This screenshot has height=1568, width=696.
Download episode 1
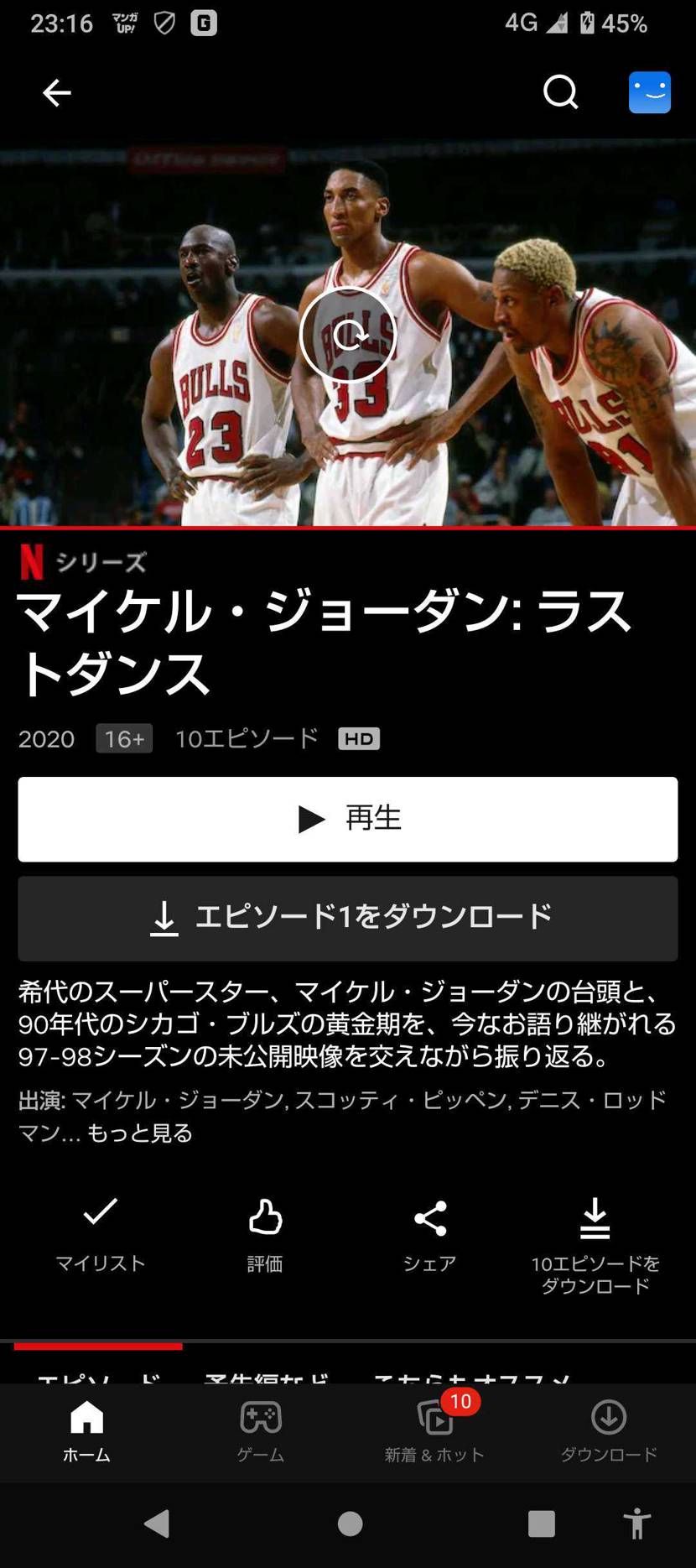click(x=348, y=918)
